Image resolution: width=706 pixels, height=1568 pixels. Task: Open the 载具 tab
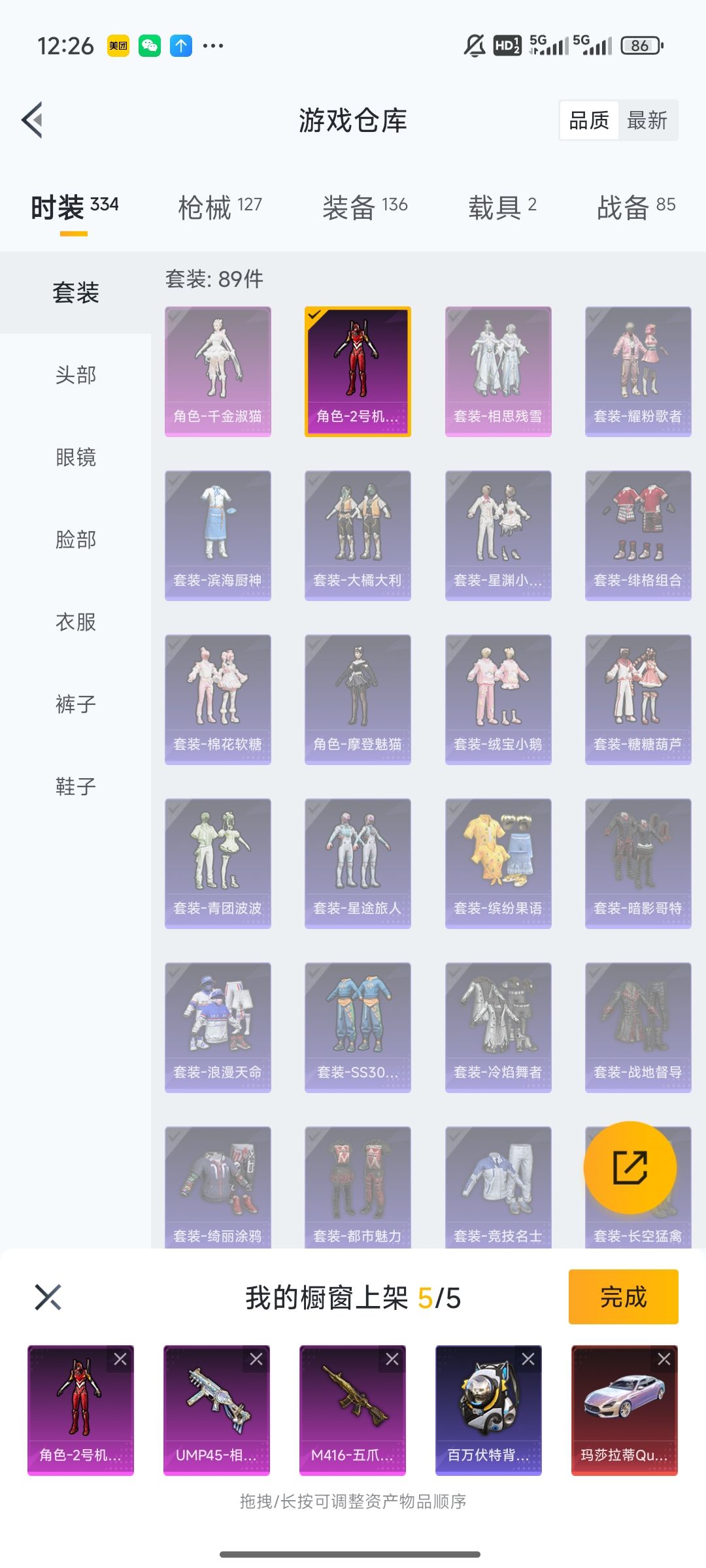pyautogui.click(x=502, y=207)
